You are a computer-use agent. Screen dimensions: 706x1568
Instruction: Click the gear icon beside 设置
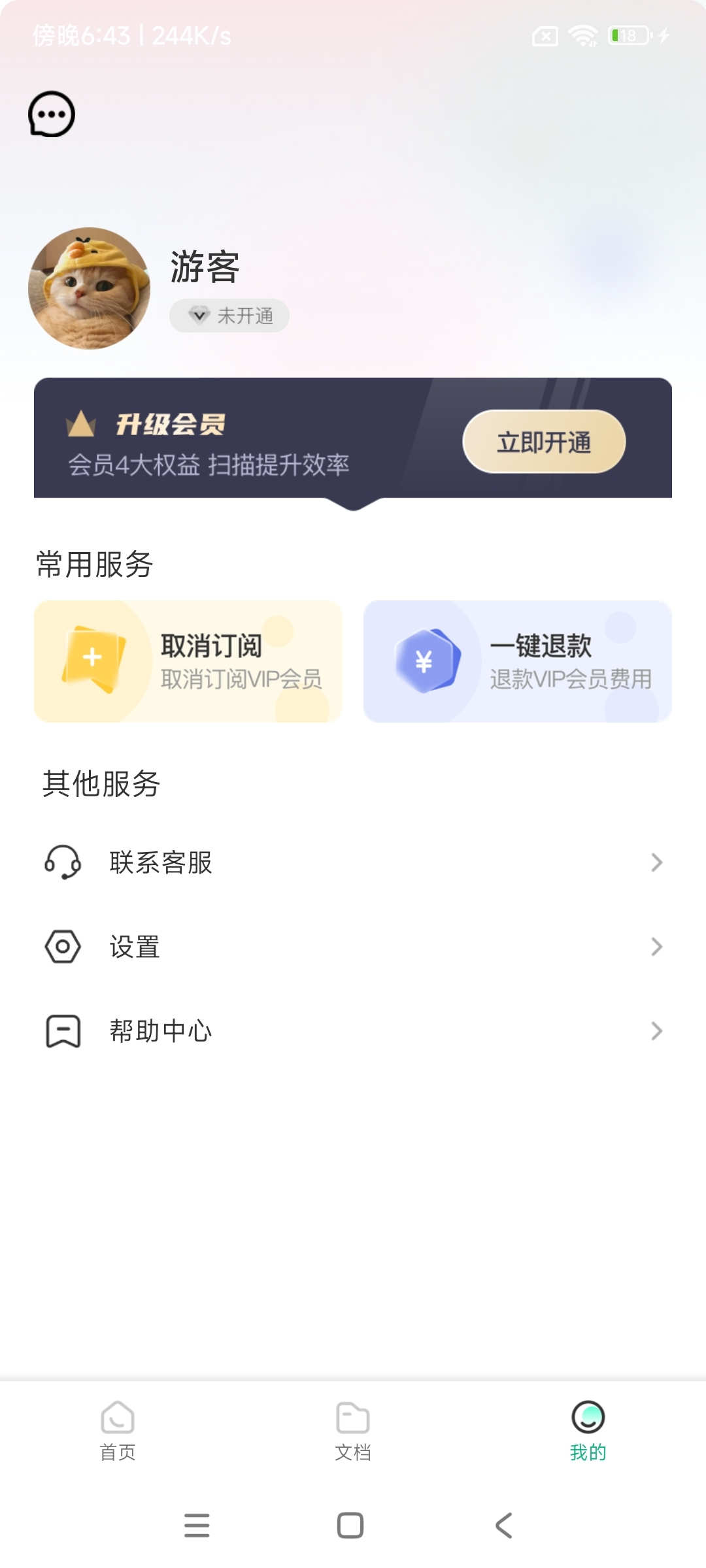61,947
